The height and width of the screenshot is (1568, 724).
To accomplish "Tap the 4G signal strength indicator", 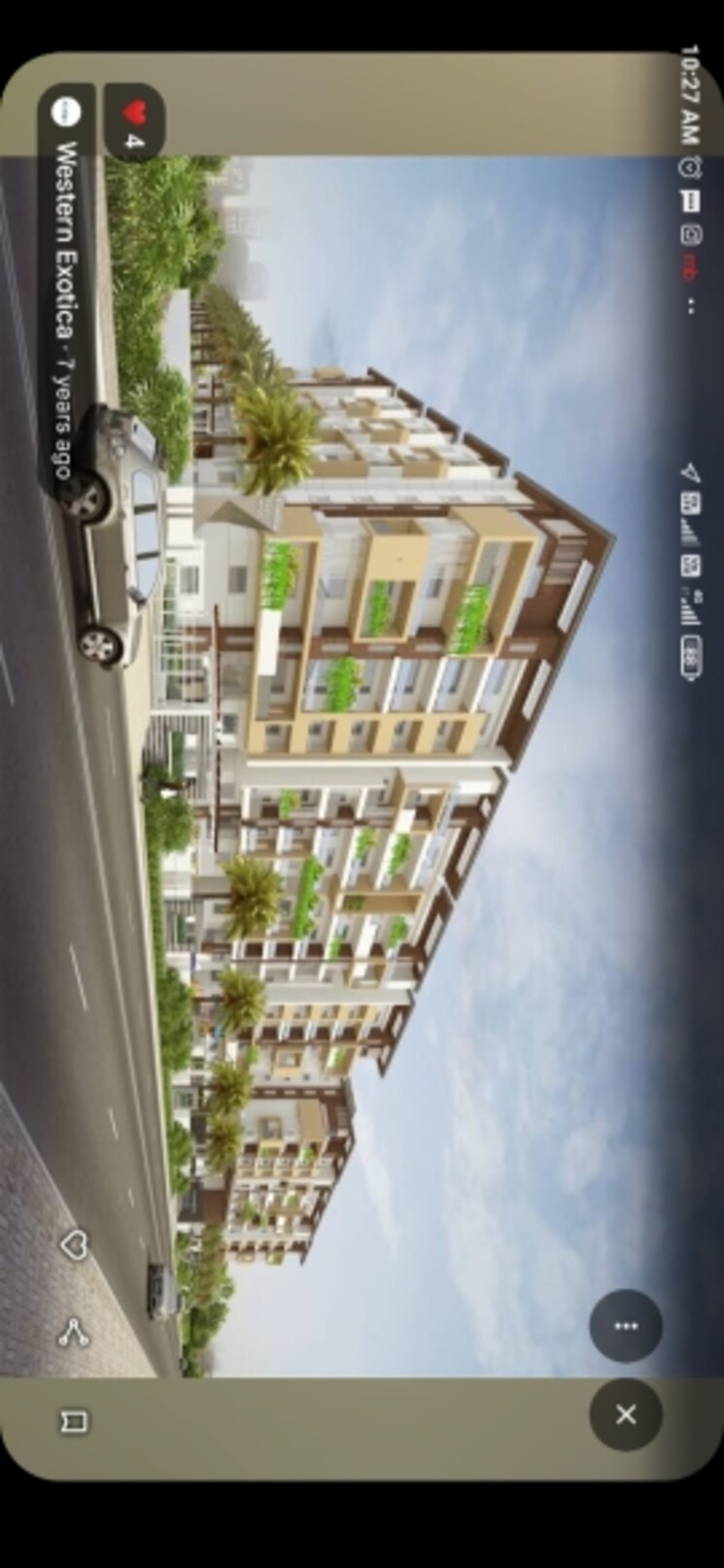I will [689, 600].
